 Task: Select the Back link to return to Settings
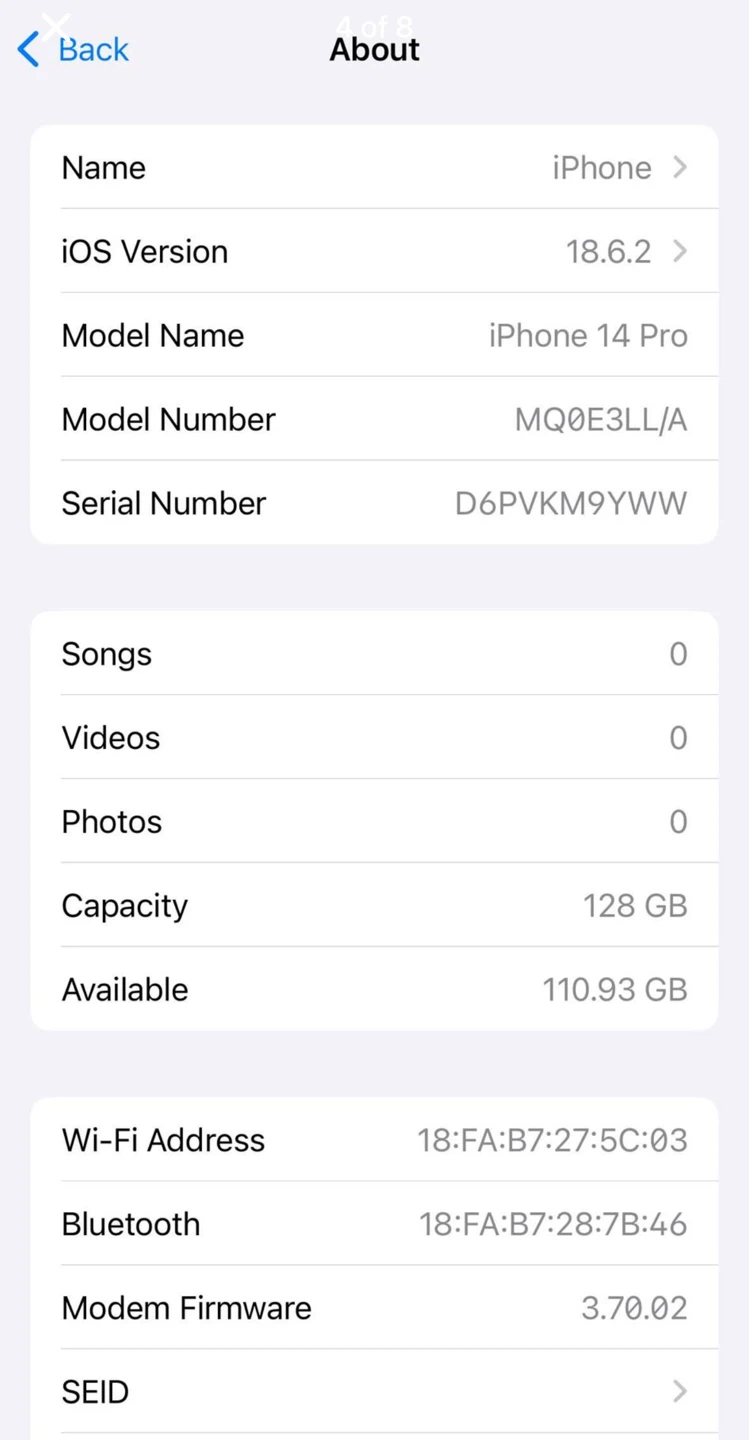(x=94, y=49)
